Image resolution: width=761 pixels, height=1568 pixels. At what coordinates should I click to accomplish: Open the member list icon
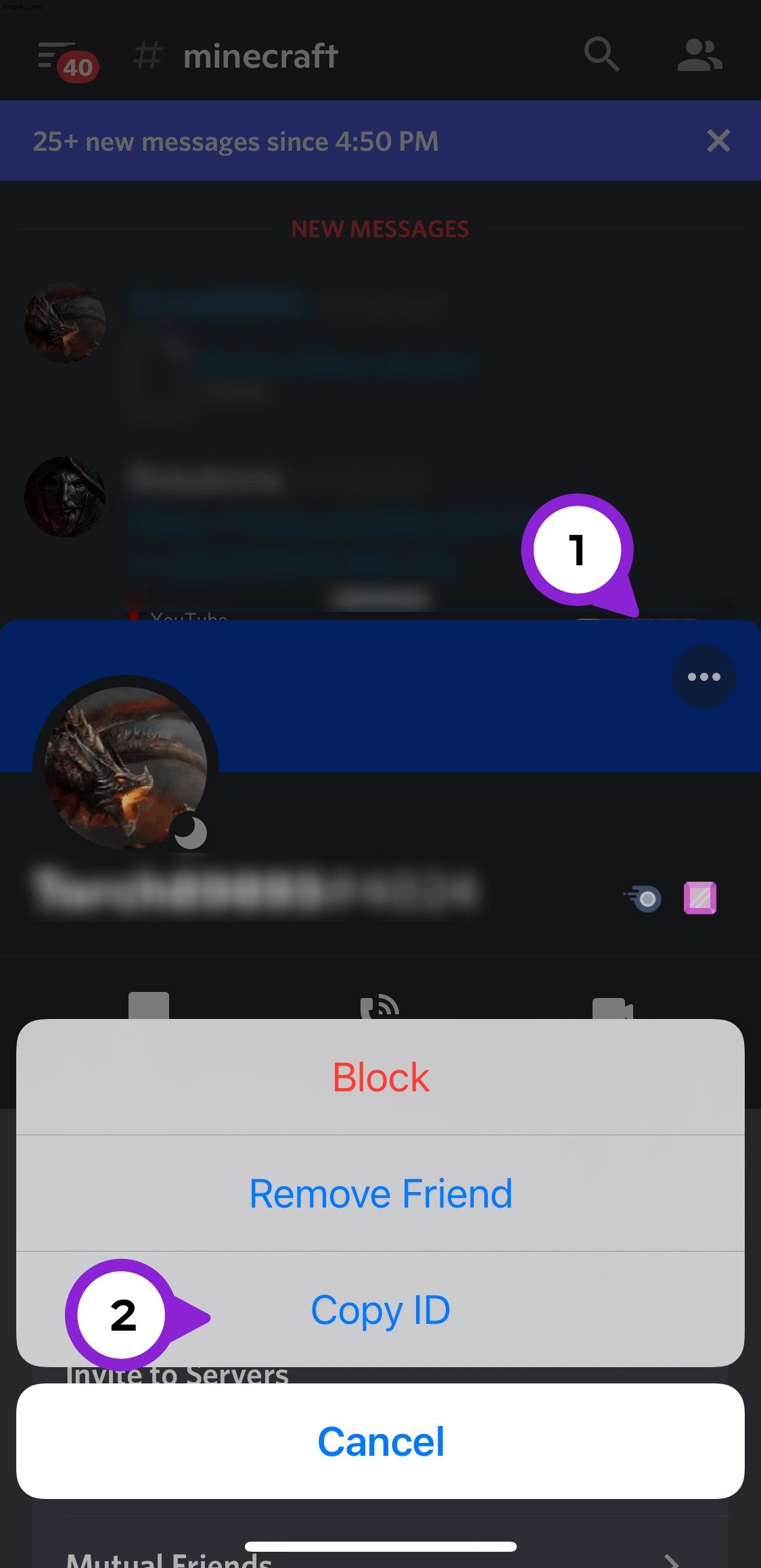click(x=699, y=55)
